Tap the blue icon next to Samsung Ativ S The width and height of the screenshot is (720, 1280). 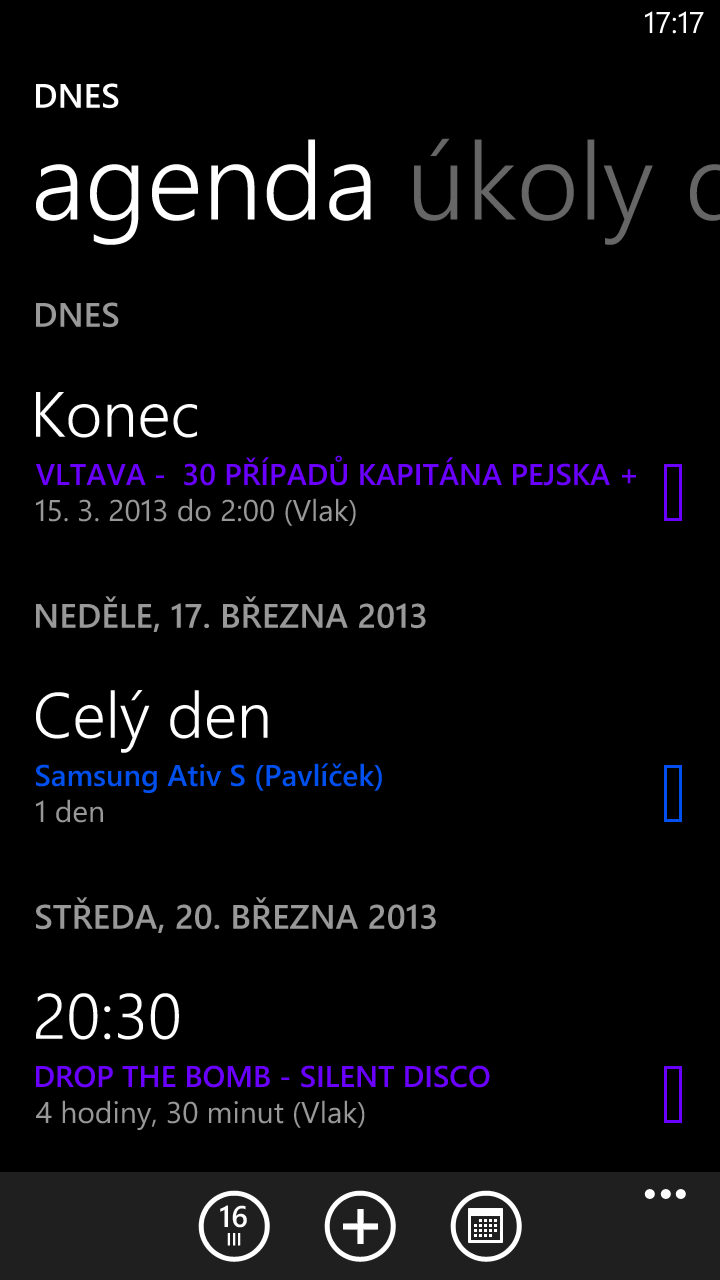[675, 791]
